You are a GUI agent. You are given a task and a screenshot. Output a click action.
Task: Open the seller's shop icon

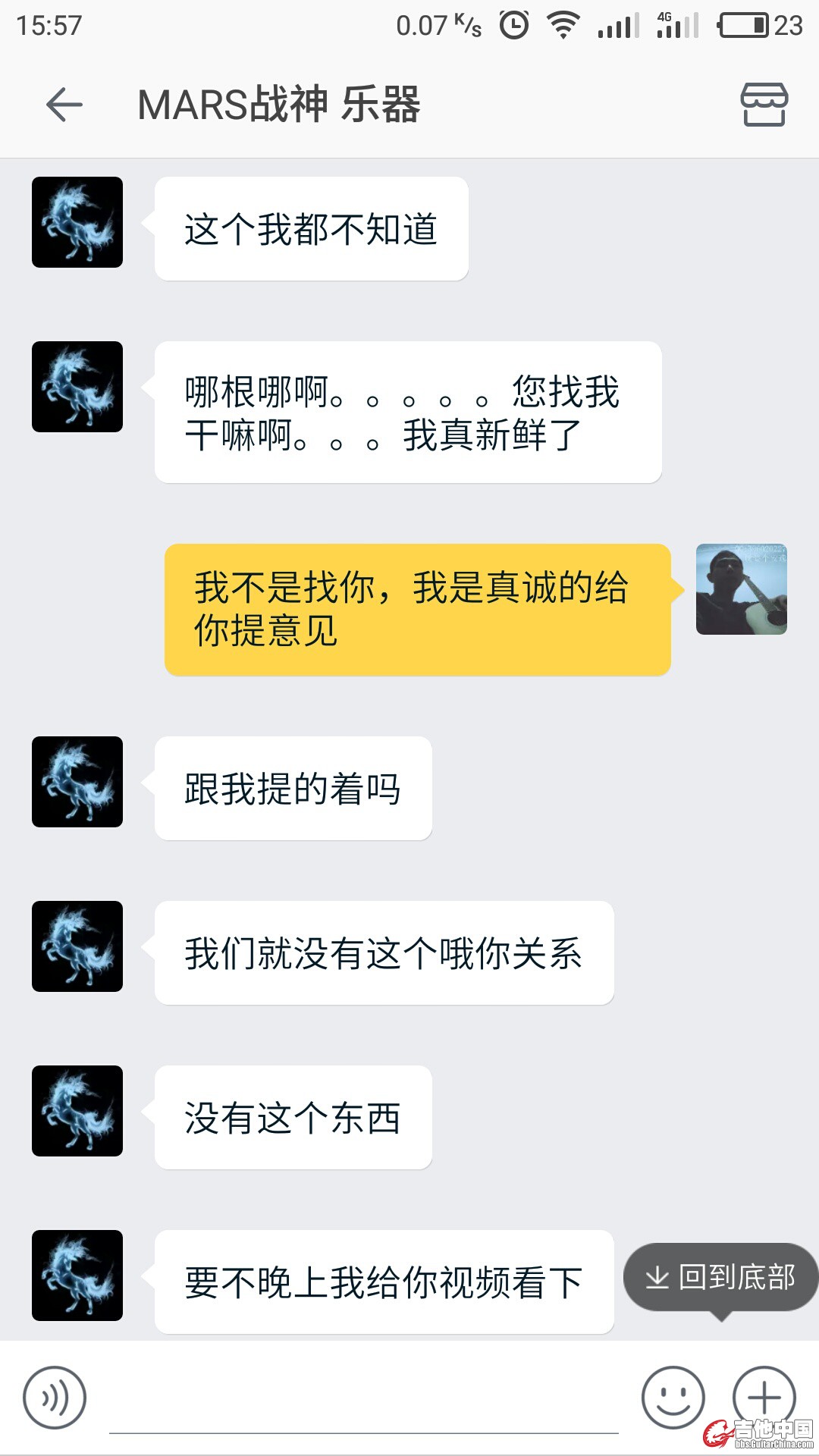pyautogui.click(x=764, y=105)
